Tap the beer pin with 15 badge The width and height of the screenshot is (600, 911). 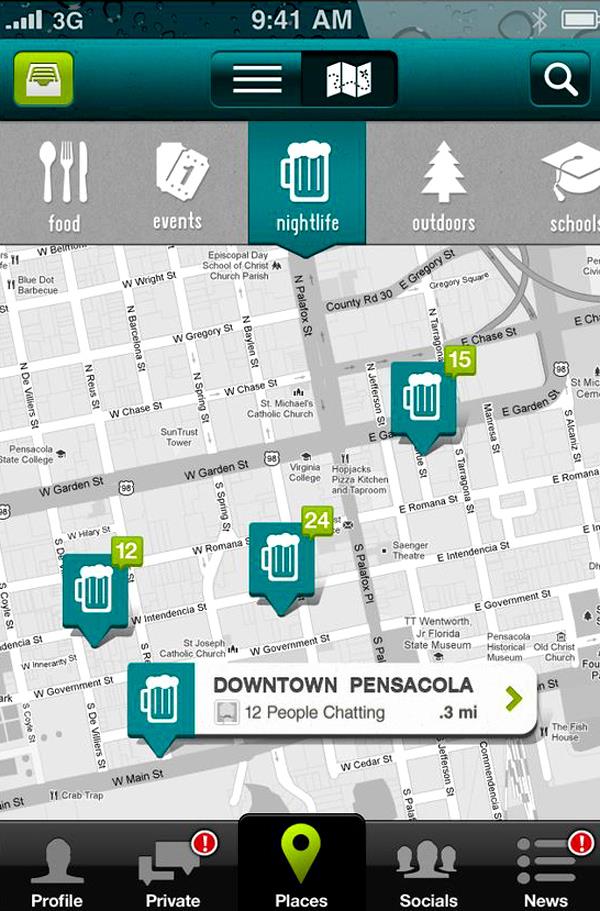[423, 399]
